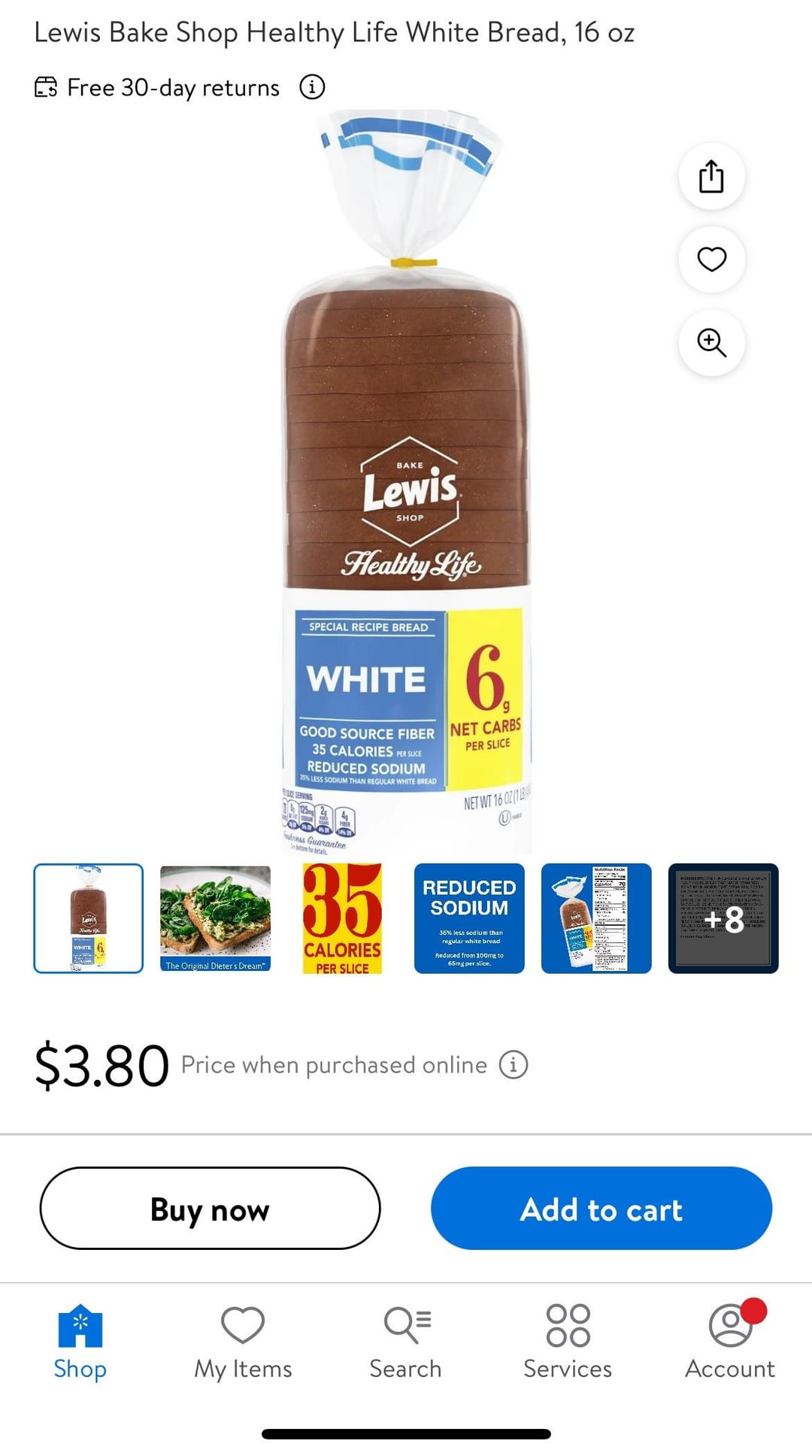The image size is (812, 1456).
Task: Add the bread to cart
Action: [601, 1208]
